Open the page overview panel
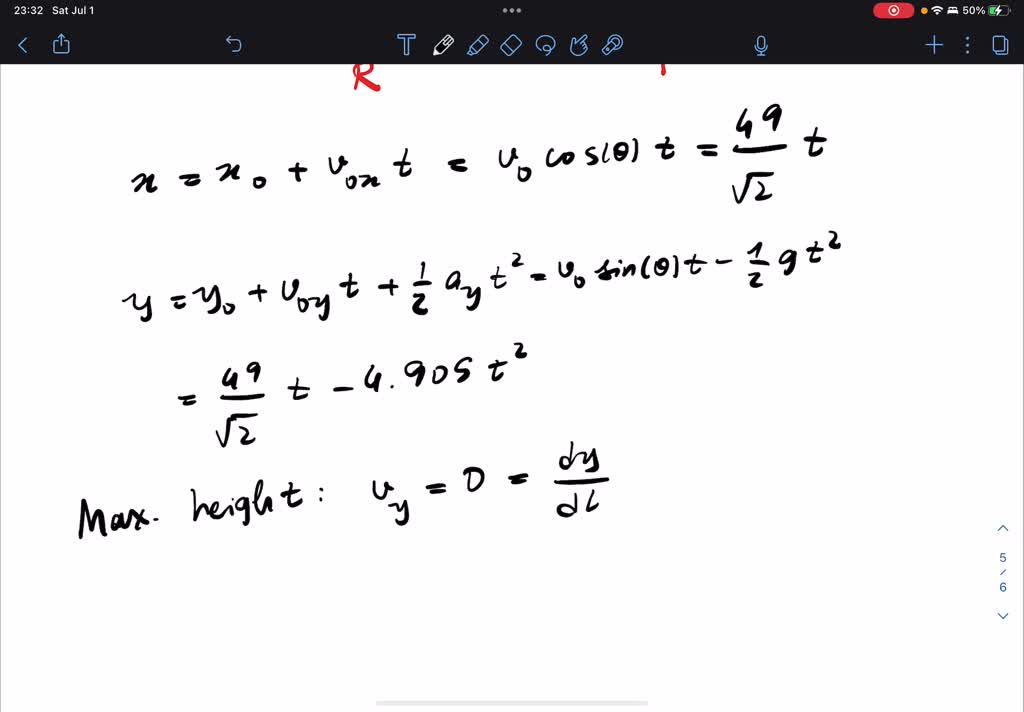1024x712 pixels. click(x=999, y=45)
